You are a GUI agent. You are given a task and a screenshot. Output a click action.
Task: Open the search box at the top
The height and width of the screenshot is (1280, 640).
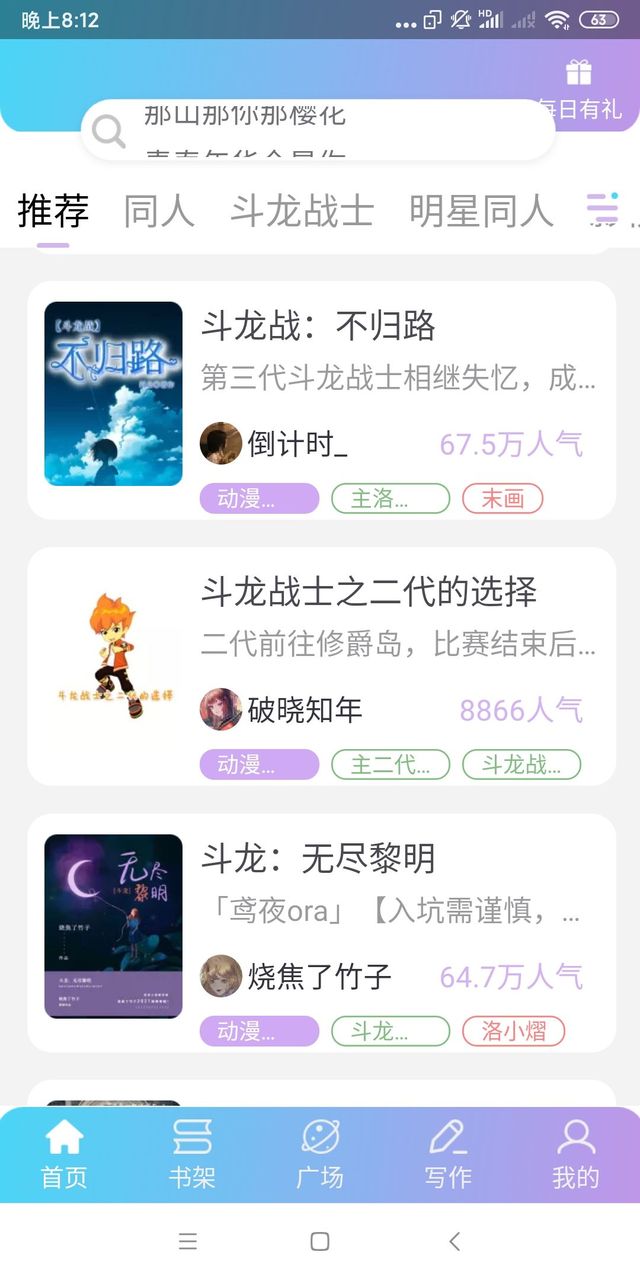click(318, 130)
